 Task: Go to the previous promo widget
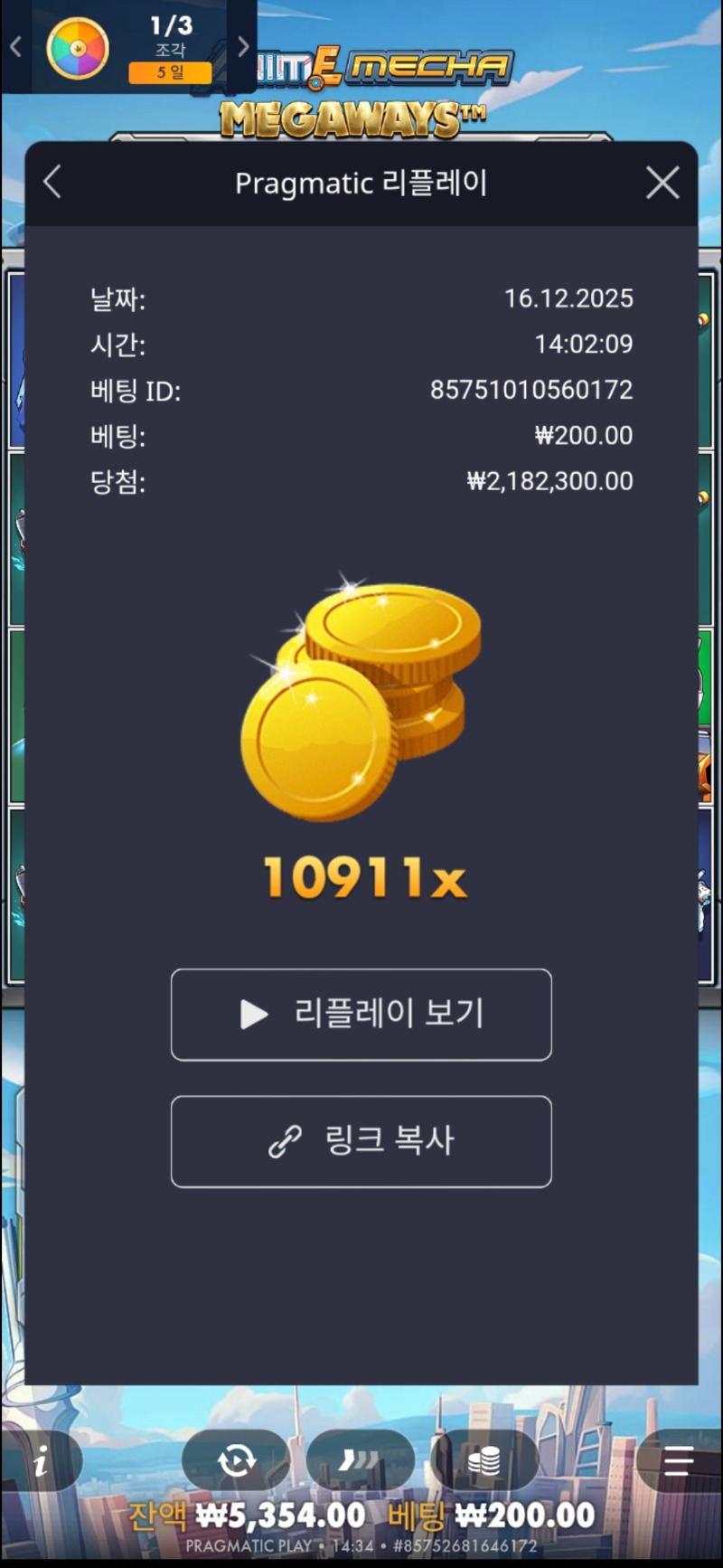click(x=15, y=47)
